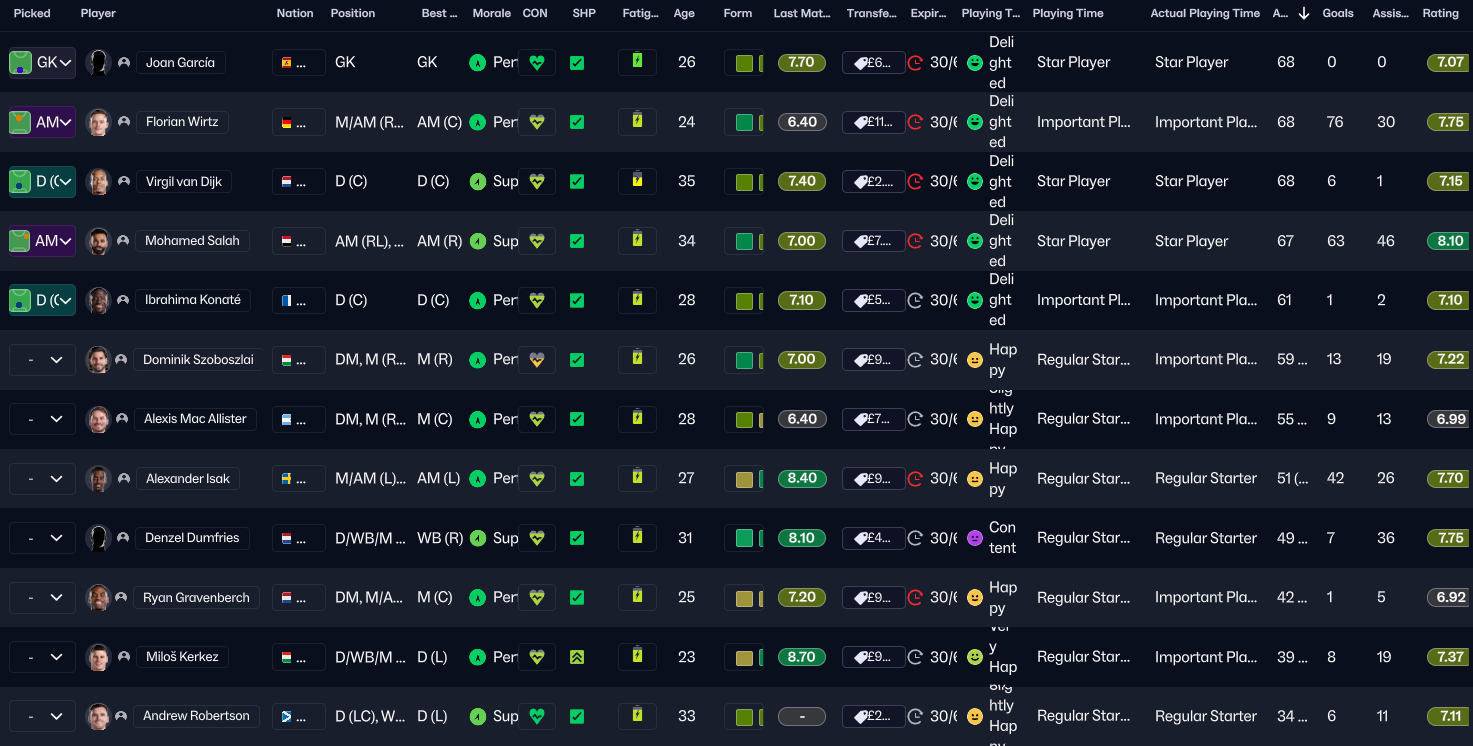This screenshot has height=746, width=1473.
Task: Sort by the Playing Time column header
Action: [x=1068, y=14]
